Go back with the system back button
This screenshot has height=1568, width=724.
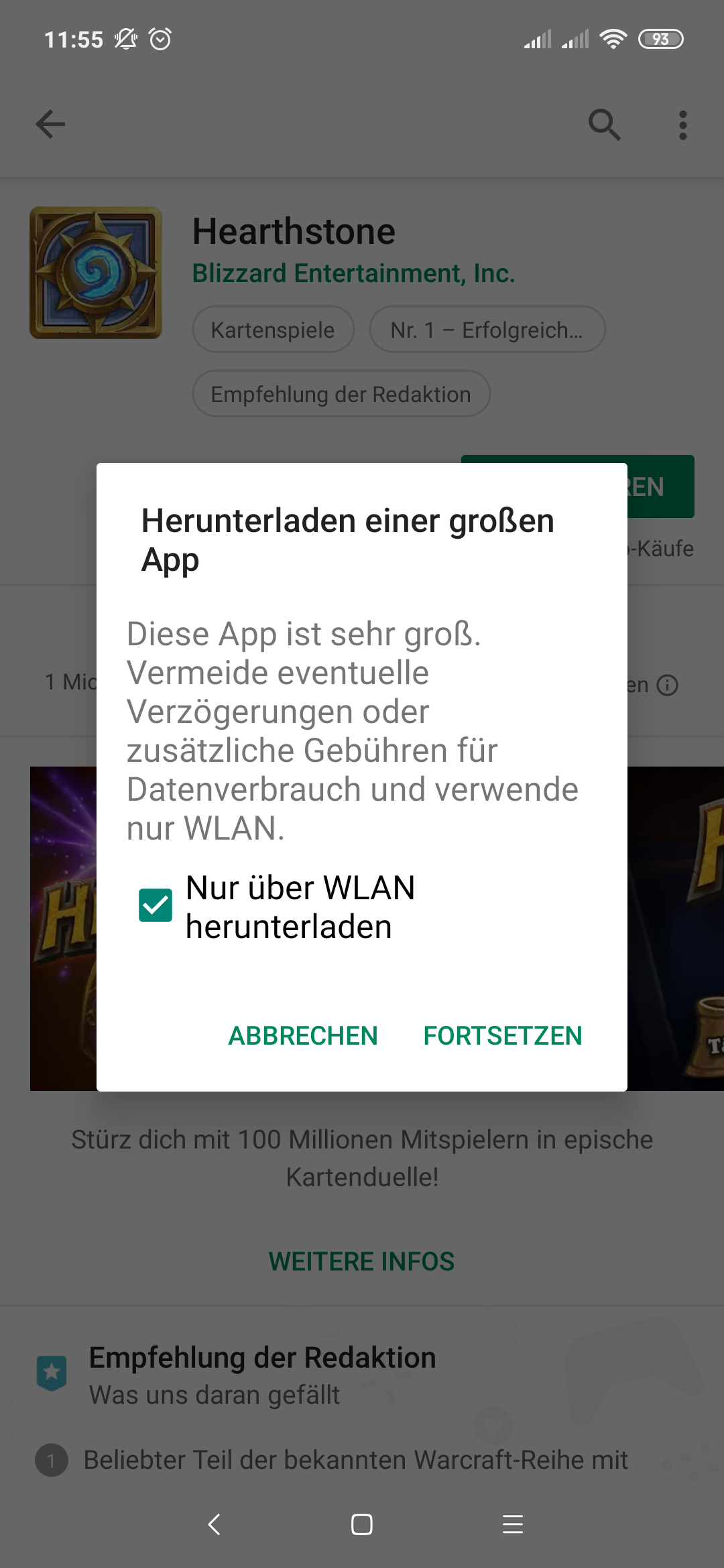tap(215, 1524)
